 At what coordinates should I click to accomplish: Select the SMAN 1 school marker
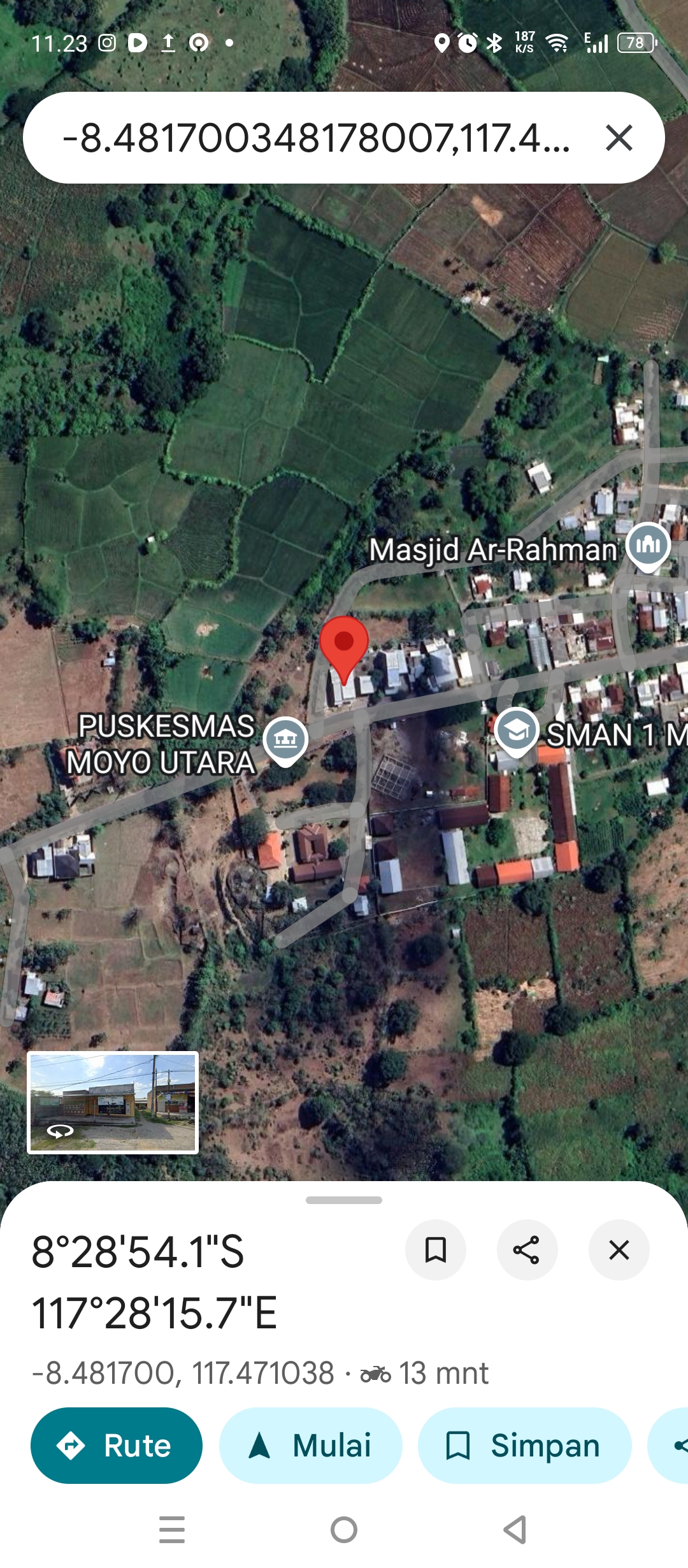(x=517, y=730)
